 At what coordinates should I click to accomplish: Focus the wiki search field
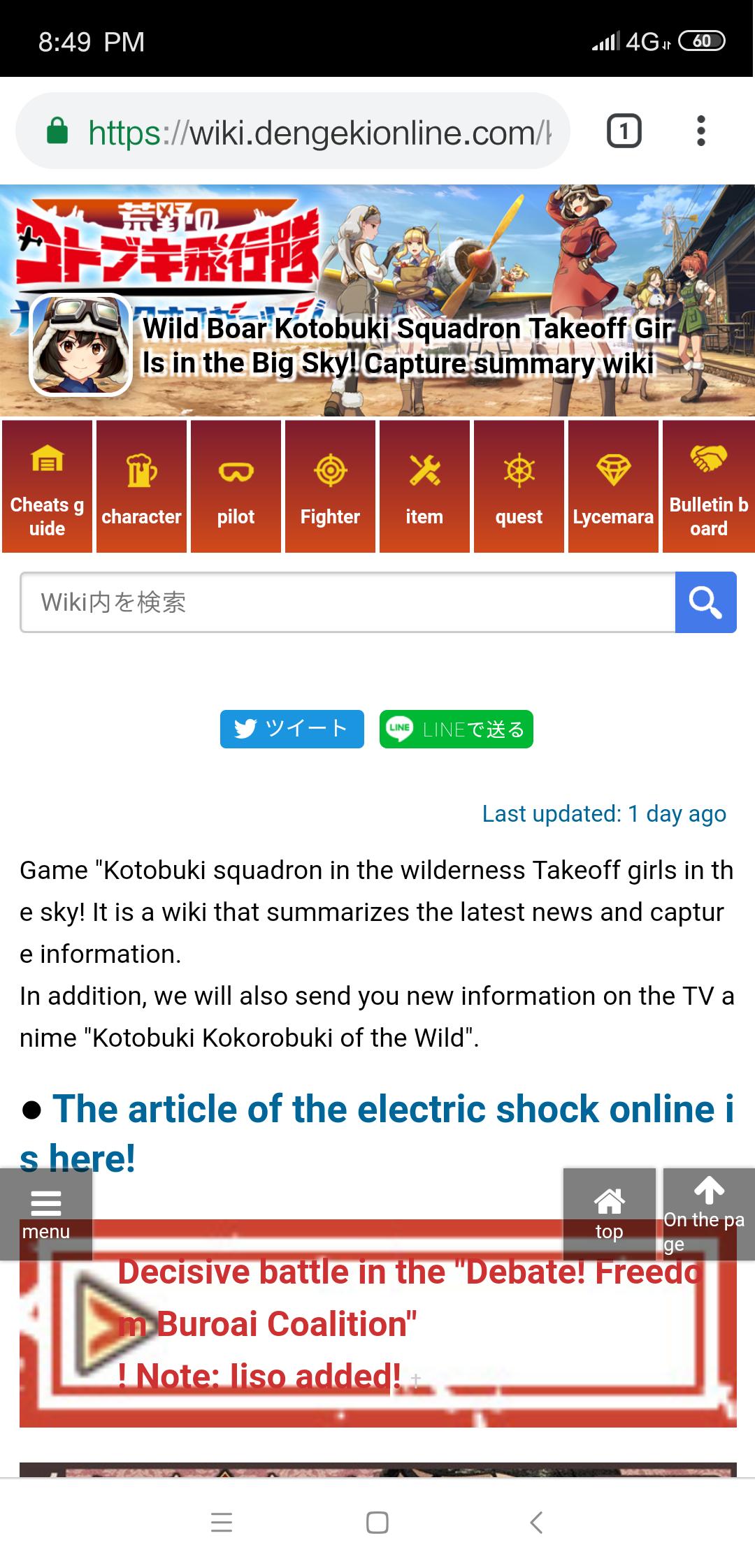point(347,602)
